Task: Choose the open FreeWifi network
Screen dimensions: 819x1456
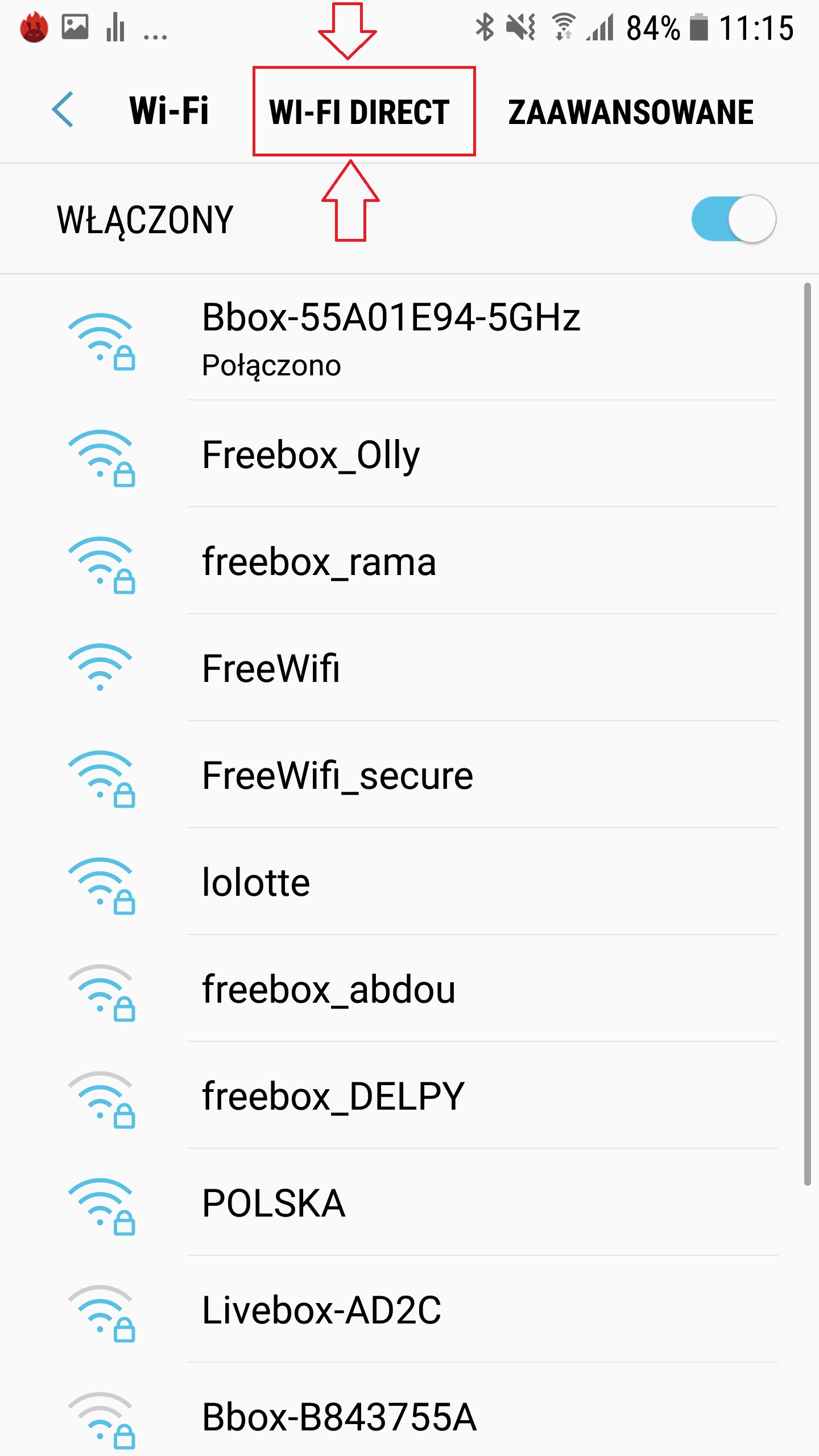Action: click(x=409, y=668)
